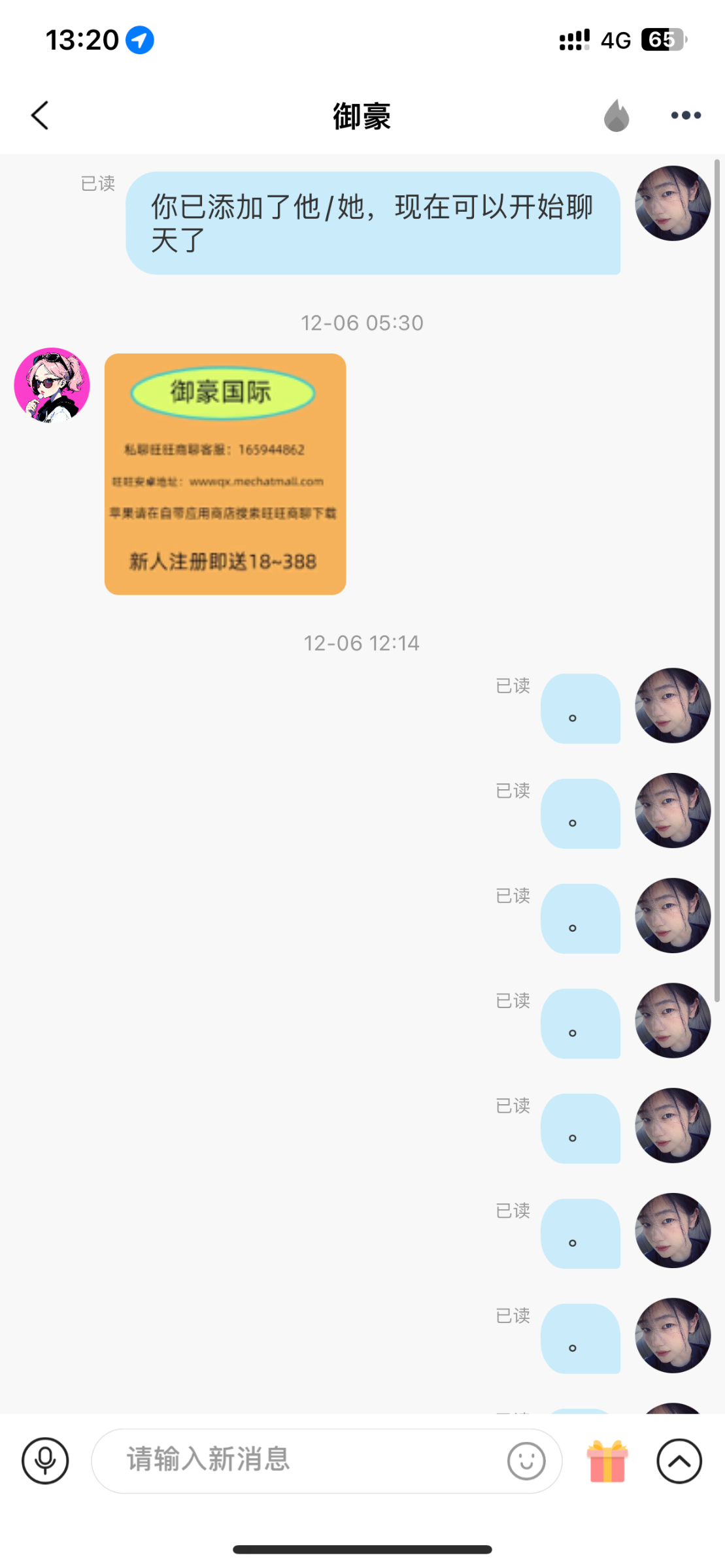Open the 御豪国际 promo image
The width and height of the screenshot is (725, 1568).
[225, 473]
